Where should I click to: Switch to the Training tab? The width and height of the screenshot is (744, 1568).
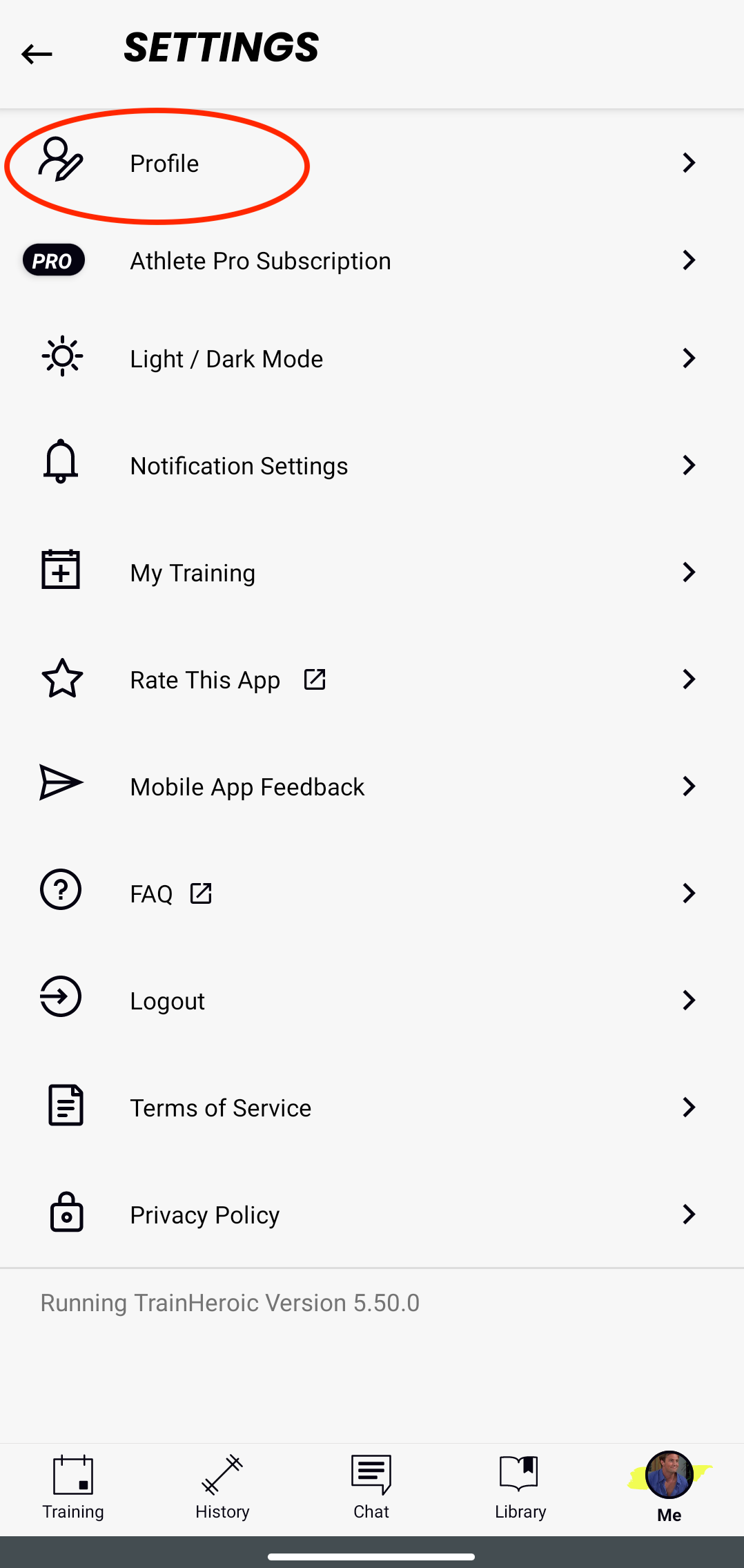[x=73, y=1488]
